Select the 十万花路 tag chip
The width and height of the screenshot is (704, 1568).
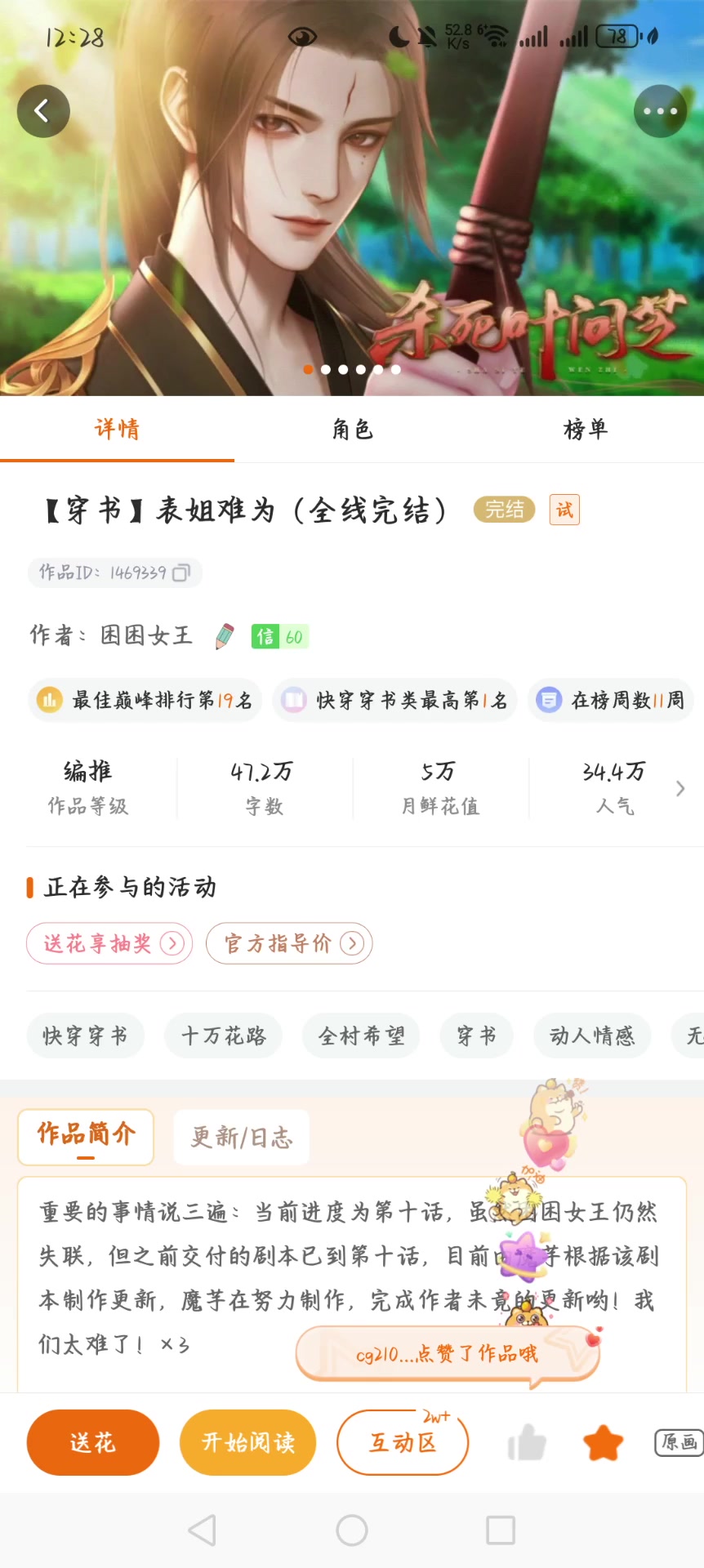(223, 1036)
